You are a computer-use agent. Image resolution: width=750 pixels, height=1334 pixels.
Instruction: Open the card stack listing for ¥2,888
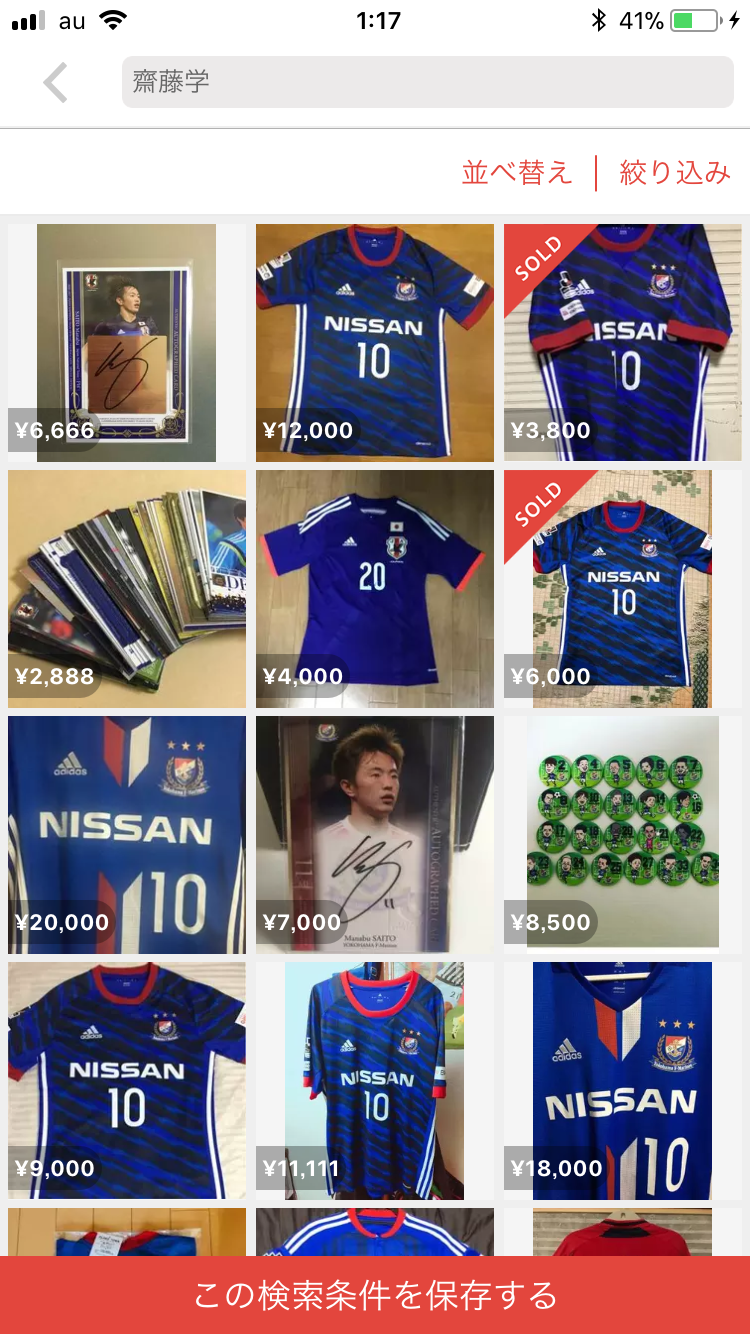pyautogui.click(x=126, y=589)
